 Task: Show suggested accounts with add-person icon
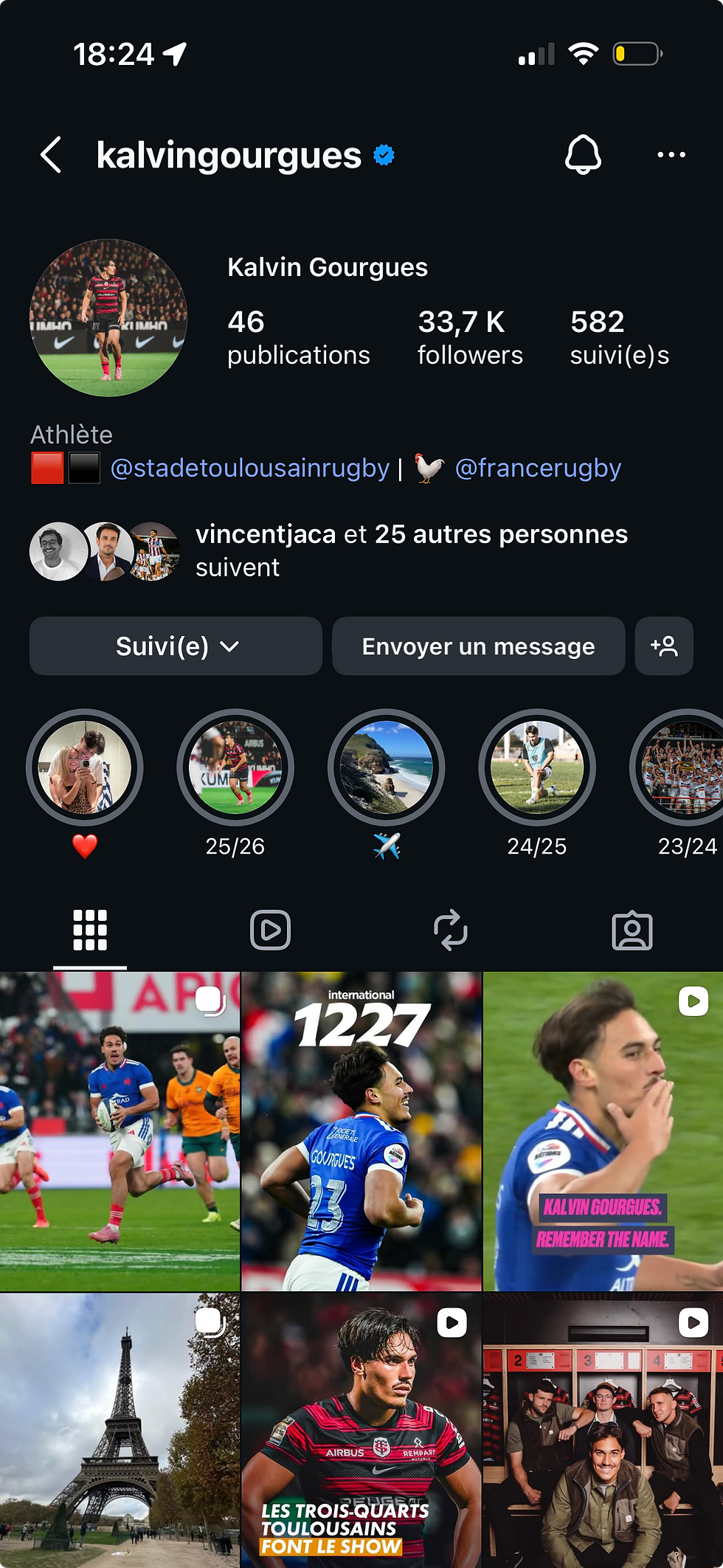click(664, 646)
